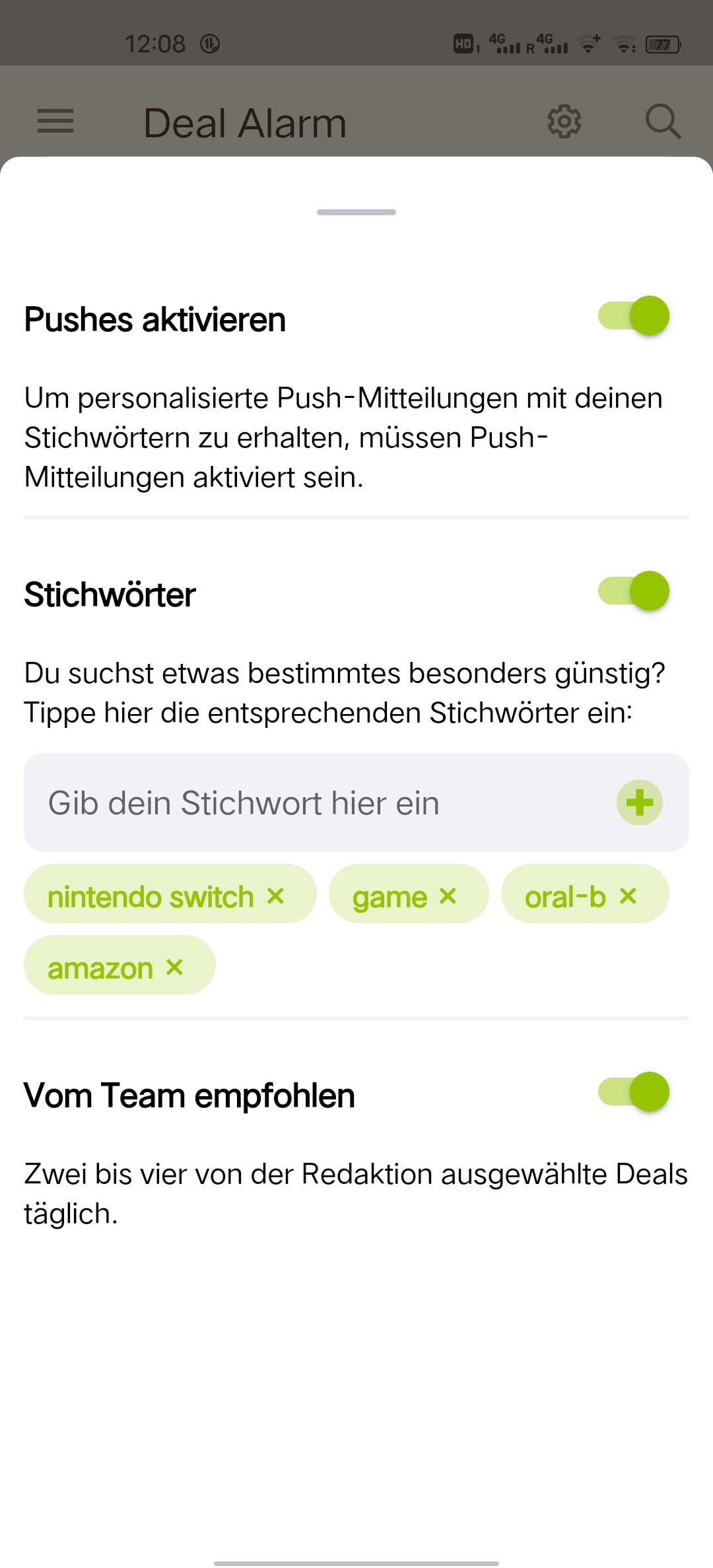Screen dimensions: 713x1568
Task: Focus the Stichwort input field
Action: [x=317, y=803]
